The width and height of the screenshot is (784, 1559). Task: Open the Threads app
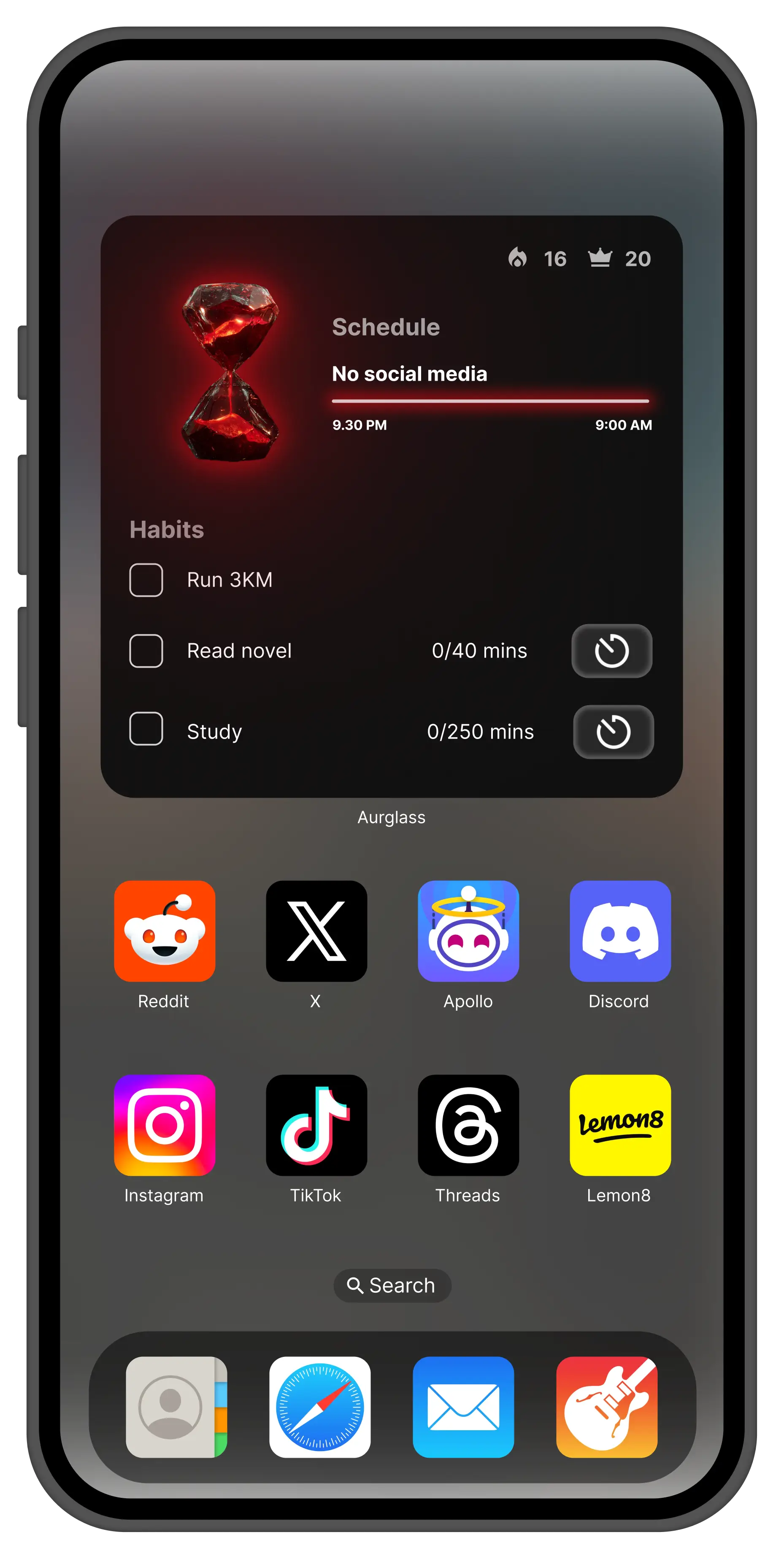(x=468, y=1125)
